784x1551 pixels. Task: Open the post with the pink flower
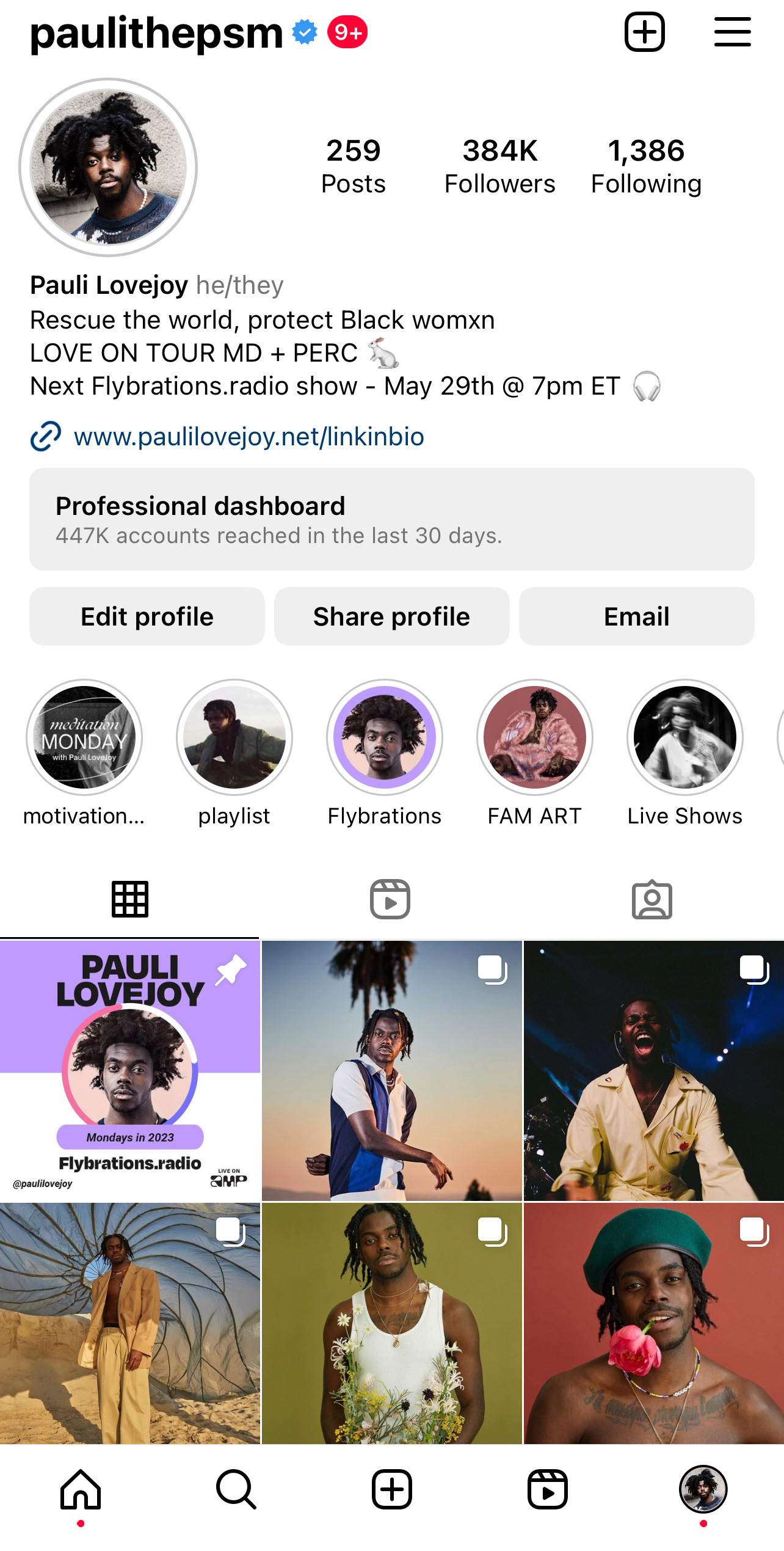click(x=654, y=1324)
